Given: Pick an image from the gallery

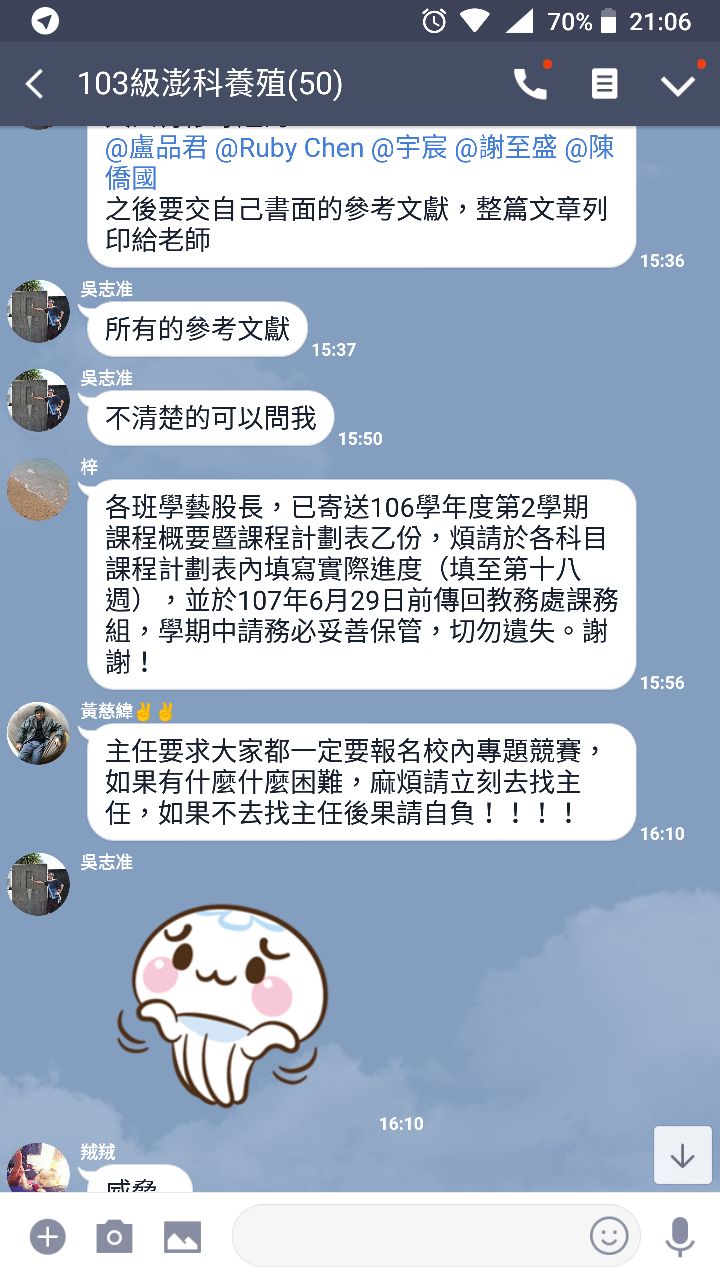Looking at the screenshot, I should [182, 1237].
